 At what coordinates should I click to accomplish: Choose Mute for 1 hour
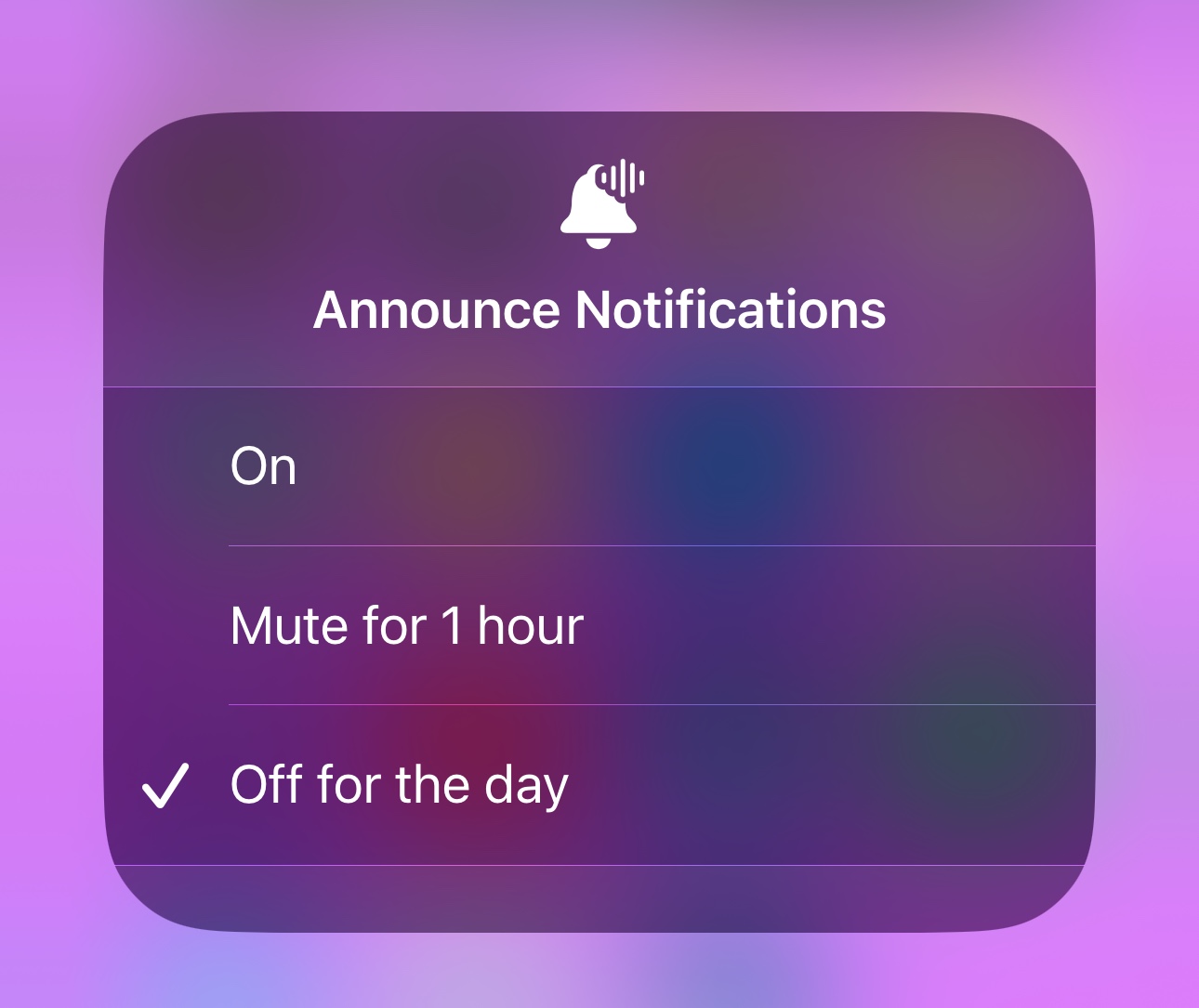click(x=407, y=625)
